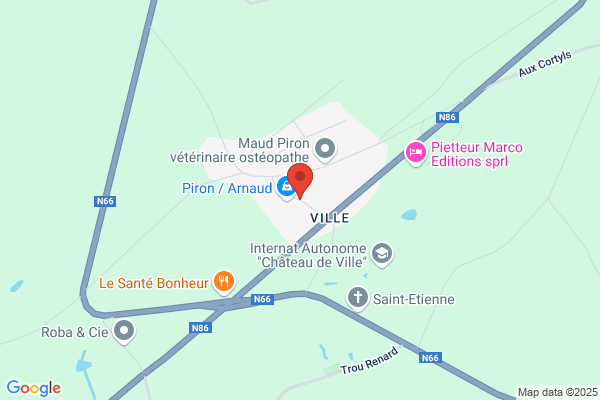The height and width of the screenshot is (400, 600).
Task: Open Pietteur Marco Editions sprl lodging marker
Action: [416, 153]
